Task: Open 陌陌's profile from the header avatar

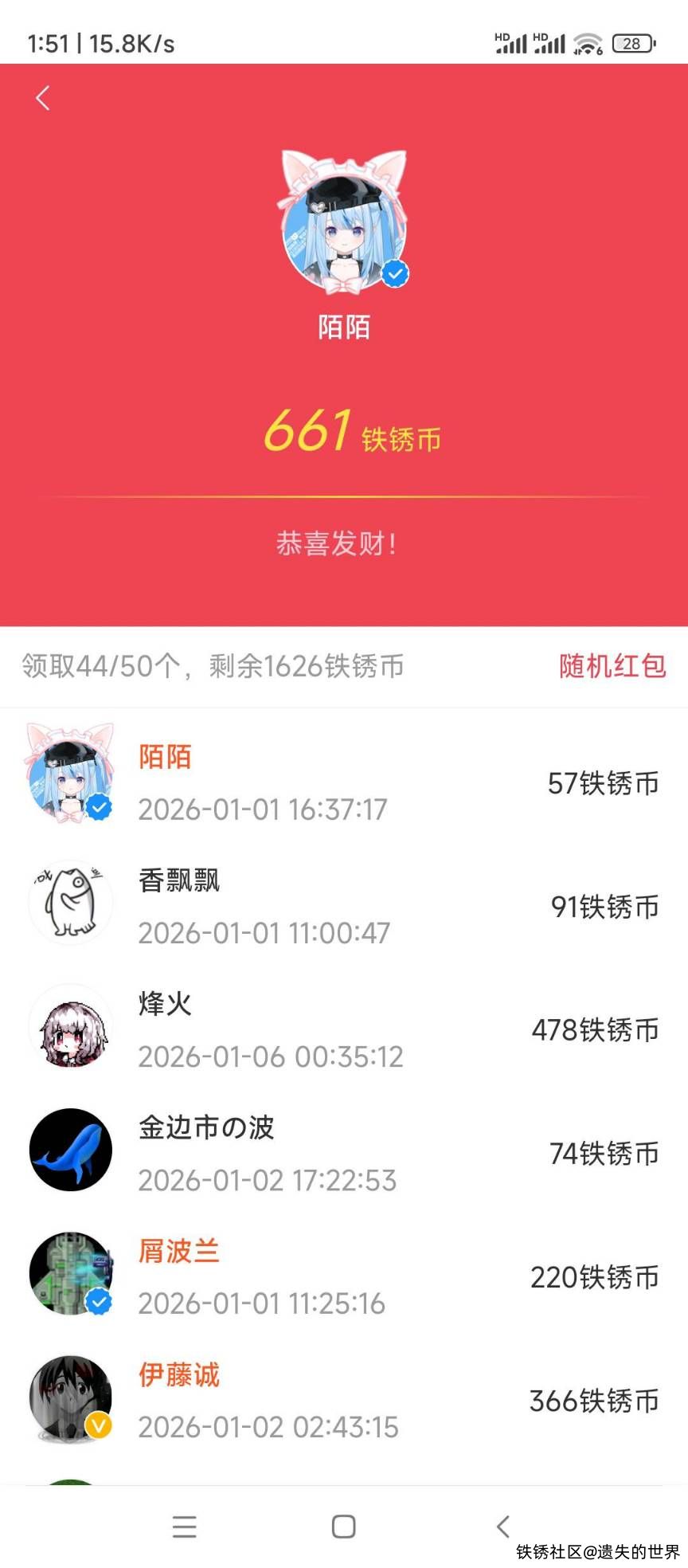Action: 344,221
